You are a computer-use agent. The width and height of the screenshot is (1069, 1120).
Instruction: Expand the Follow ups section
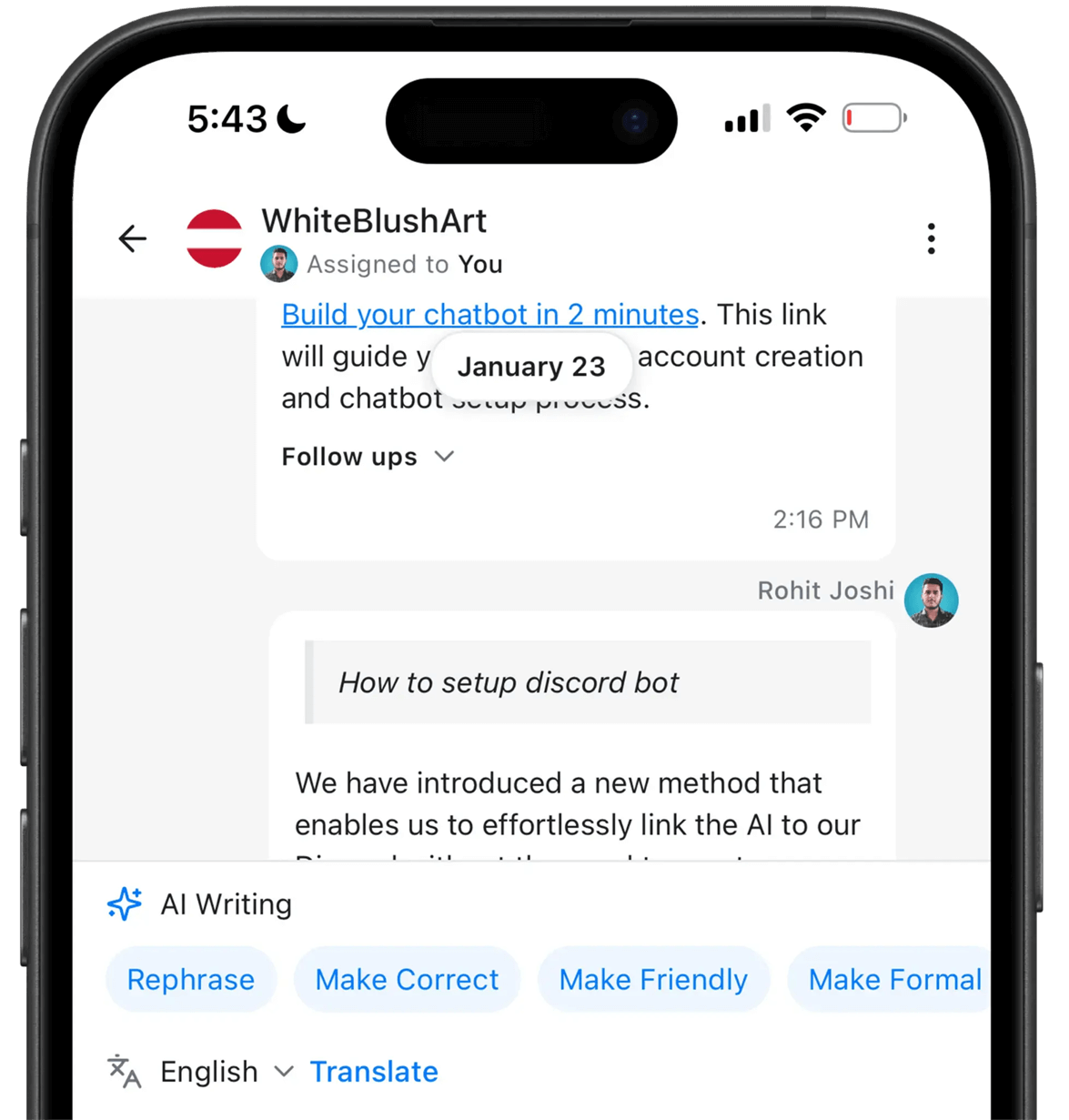367,457
